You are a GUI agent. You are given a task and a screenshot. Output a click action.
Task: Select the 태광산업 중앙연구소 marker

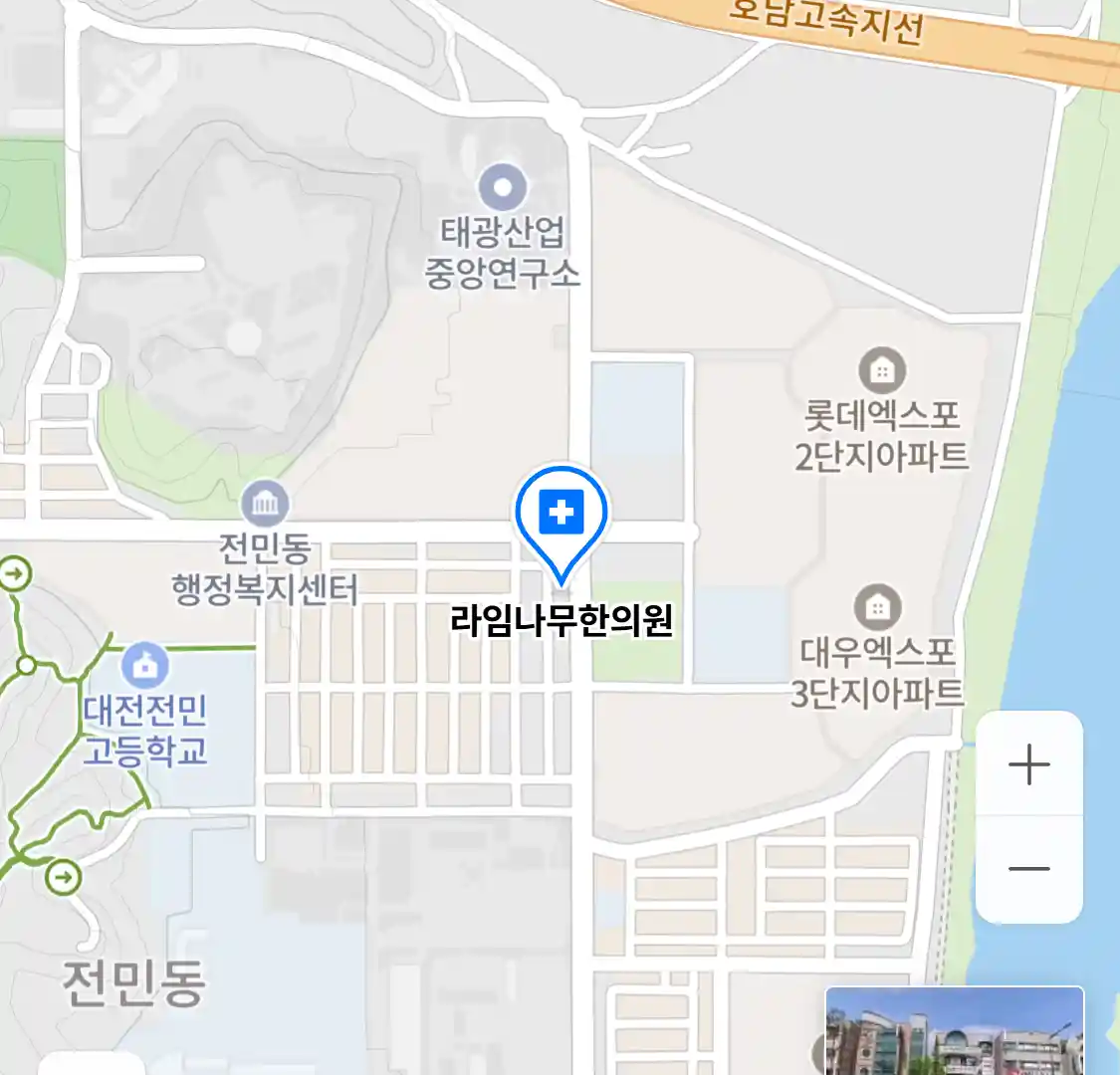point(503,187)
